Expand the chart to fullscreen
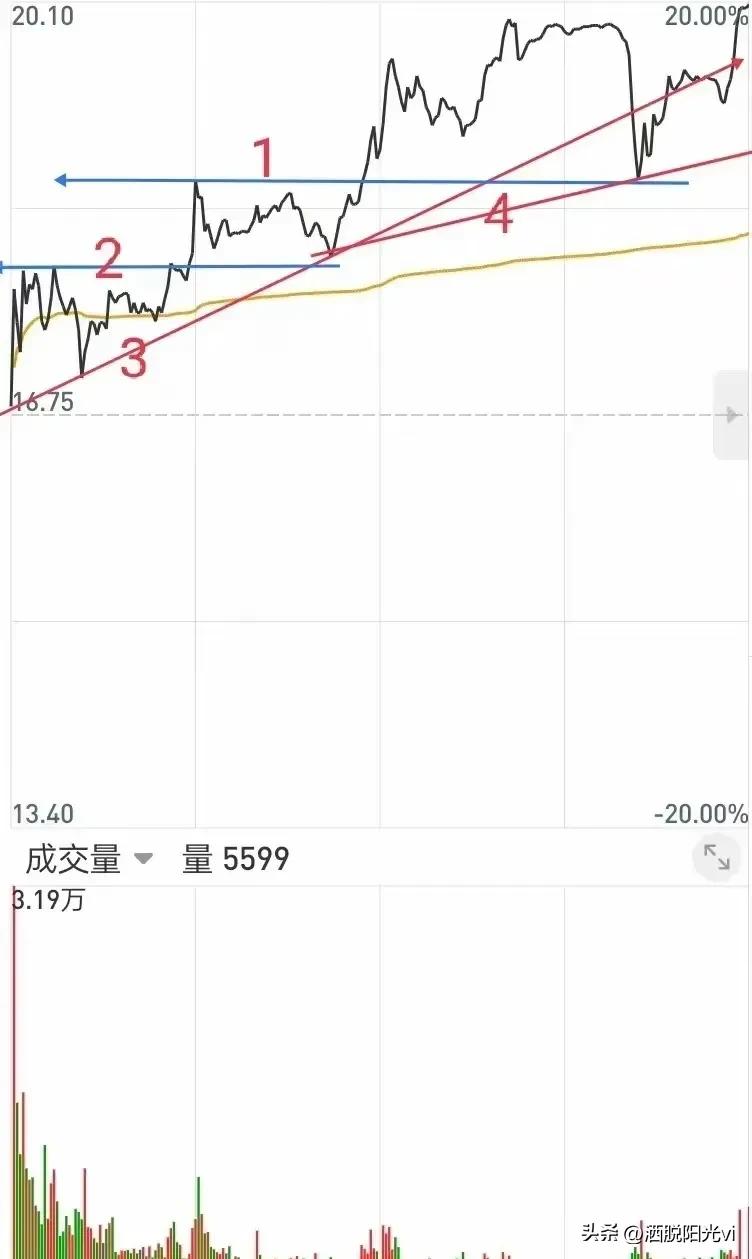This screenshot has width=752, height=1259. pos(716,858)
